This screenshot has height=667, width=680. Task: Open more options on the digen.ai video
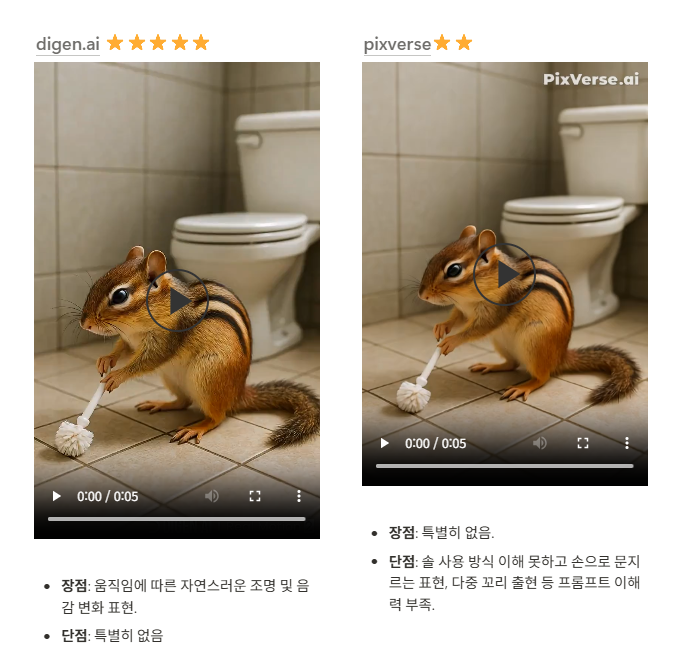click(298, 496)
